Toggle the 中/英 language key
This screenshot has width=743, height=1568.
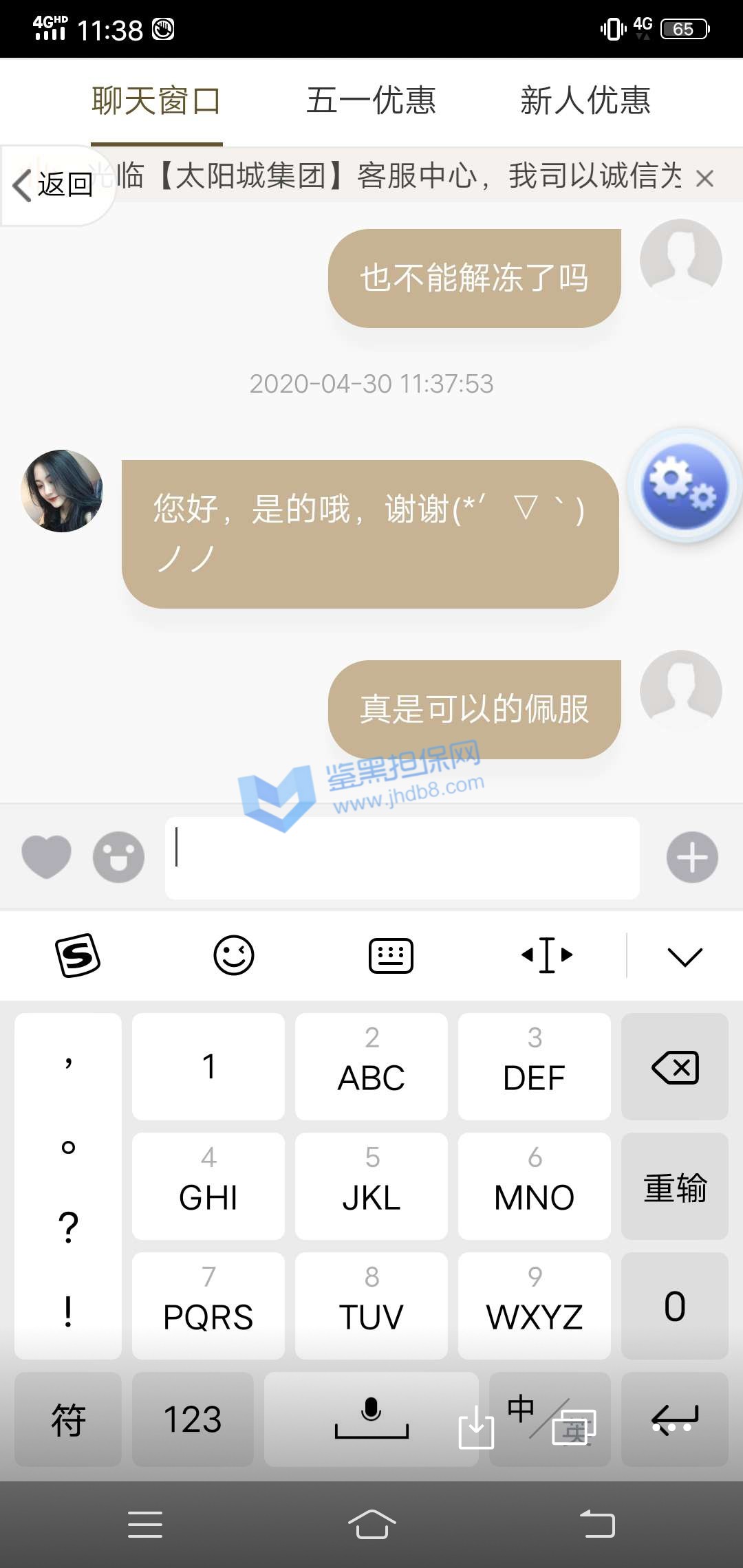550,1419
